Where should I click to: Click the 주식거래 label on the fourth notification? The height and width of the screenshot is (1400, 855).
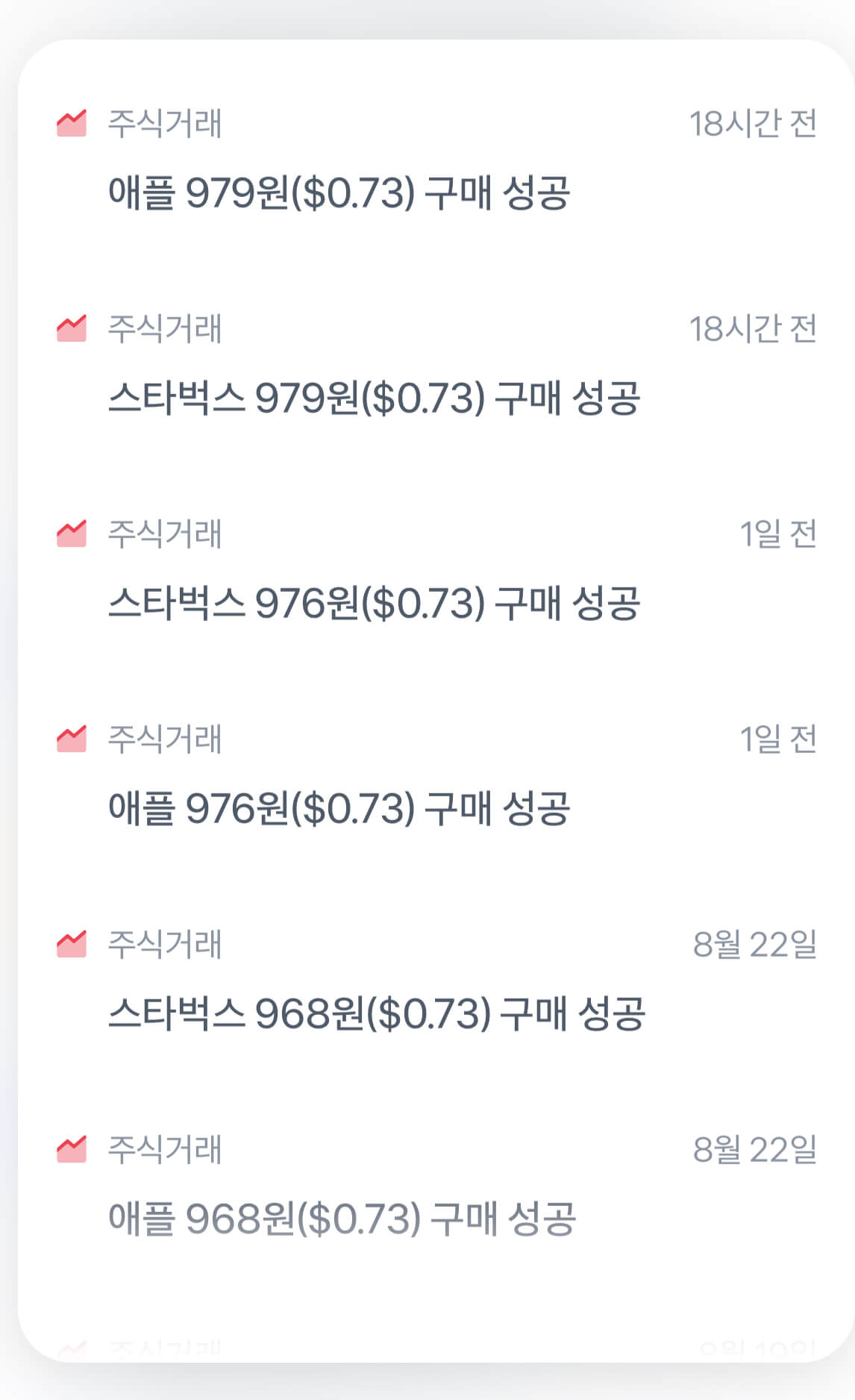click(x=164, y=737)
